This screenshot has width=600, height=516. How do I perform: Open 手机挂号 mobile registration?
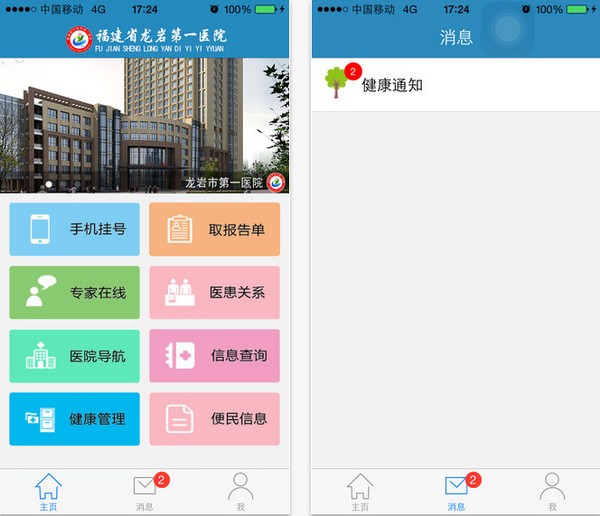(74, 229)
